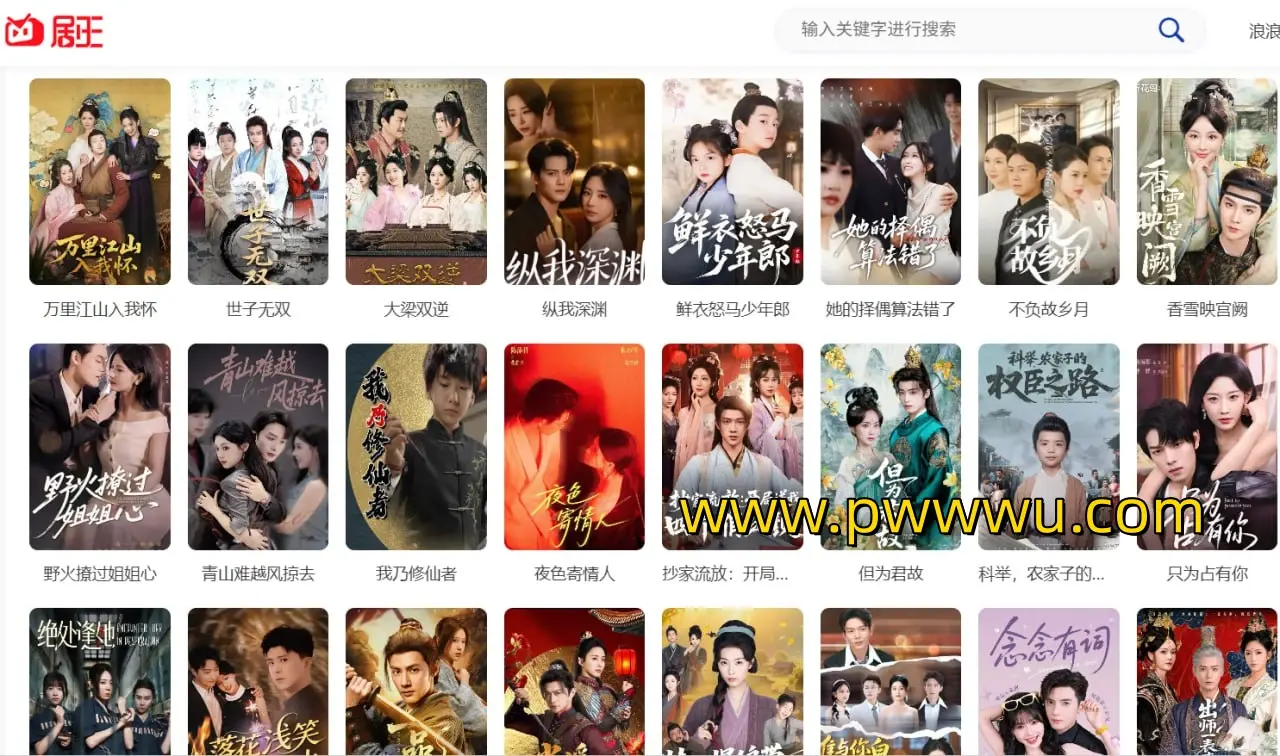Open the 念念有词 poster tile
1280x756 pixels.
[1048, 682]
